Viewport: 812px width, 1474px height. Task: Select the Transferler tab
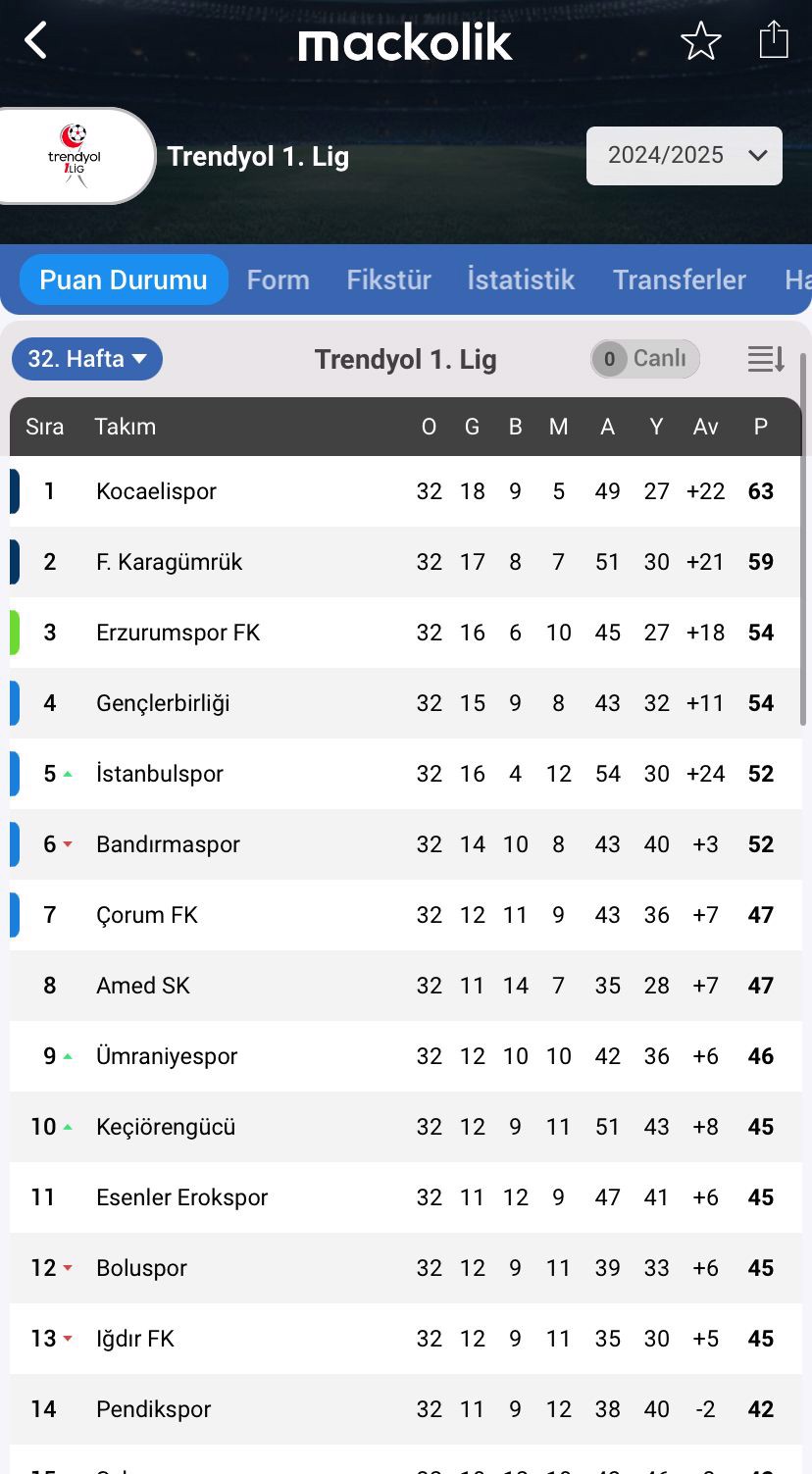[x=680, y=280]
